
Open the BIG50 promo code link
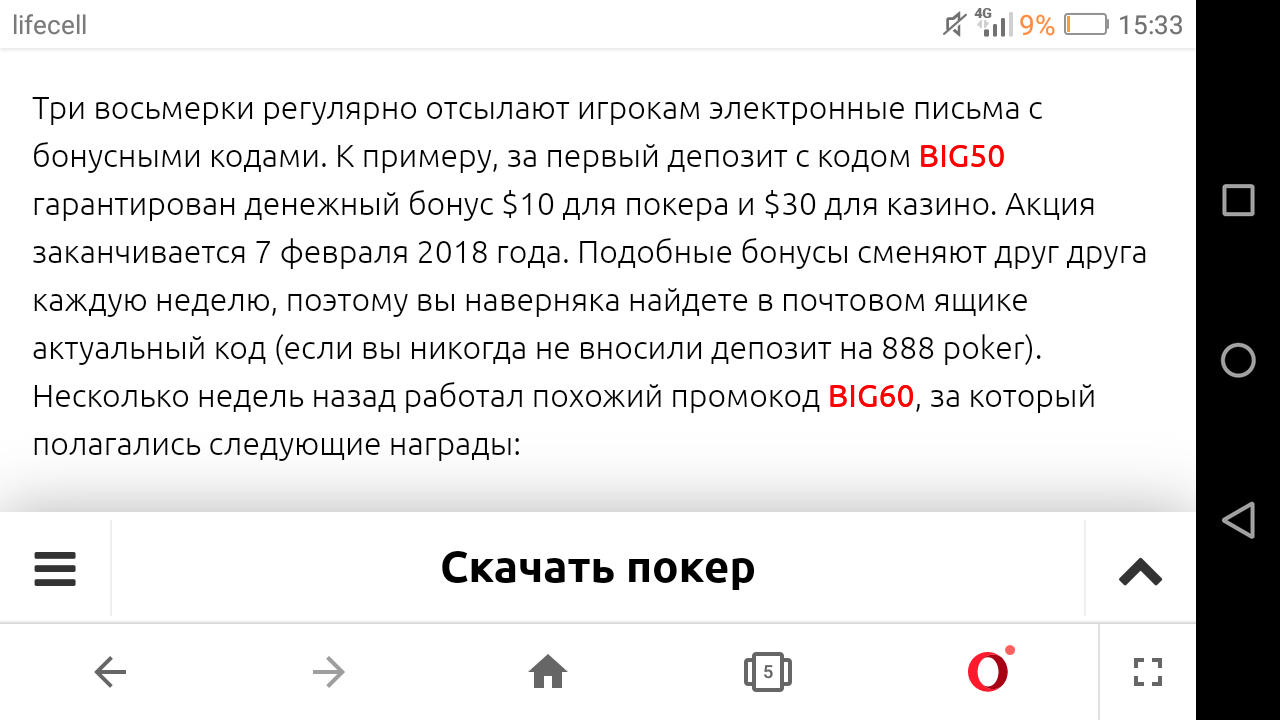(x=961, y=157)
